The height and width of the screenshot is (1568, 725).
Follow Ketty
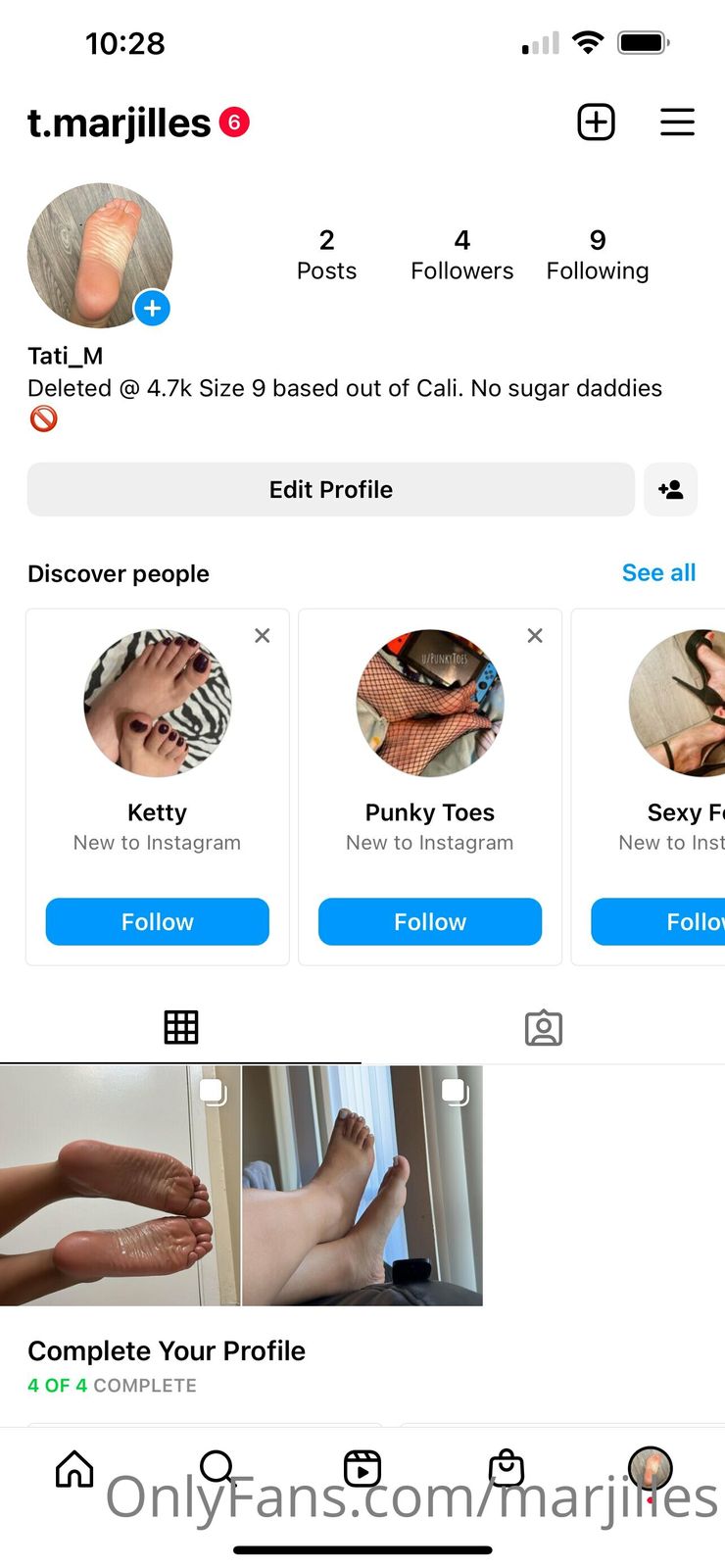[157, 921]
